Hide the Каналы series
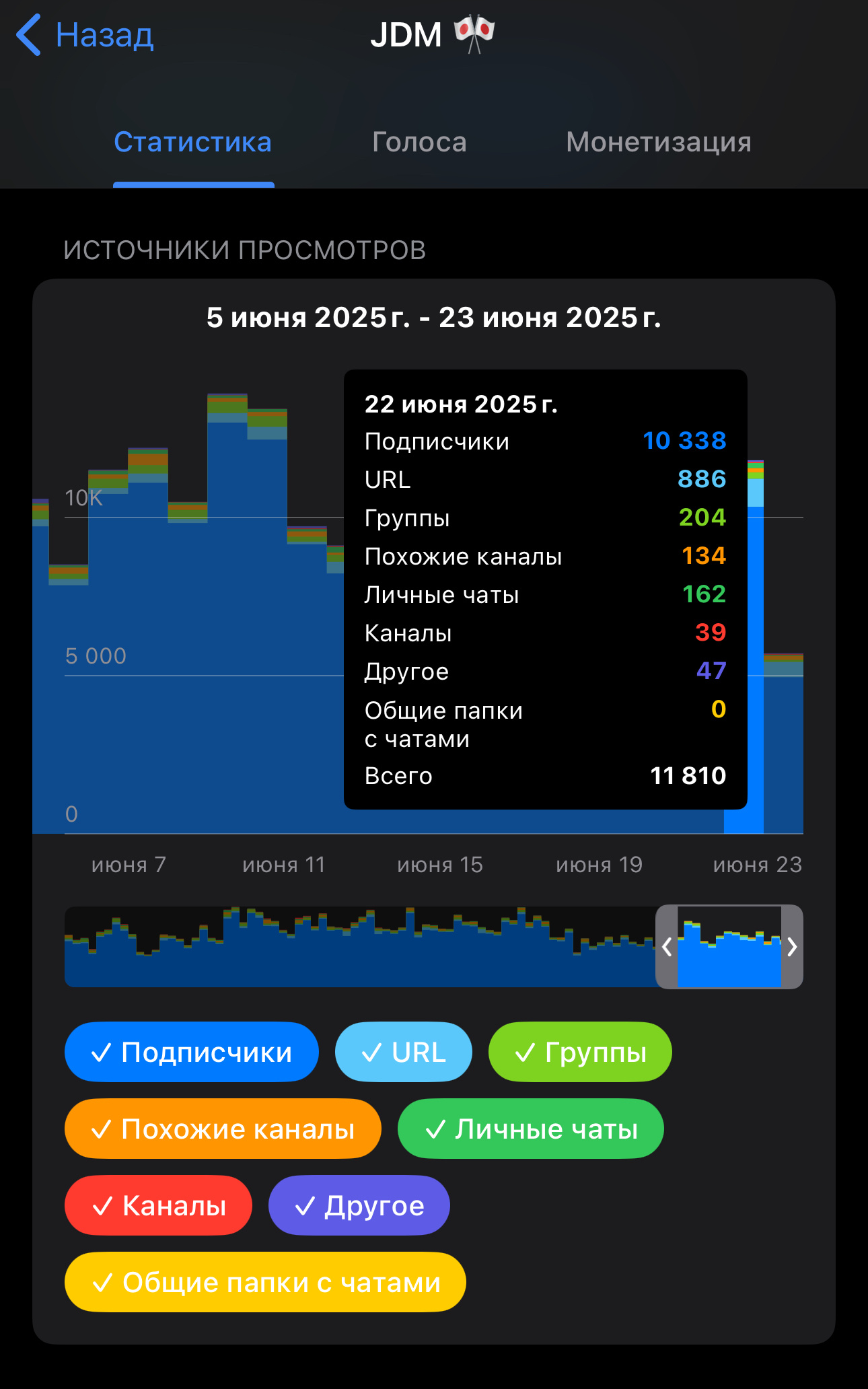868x1389 pixels. (158, 1205)
